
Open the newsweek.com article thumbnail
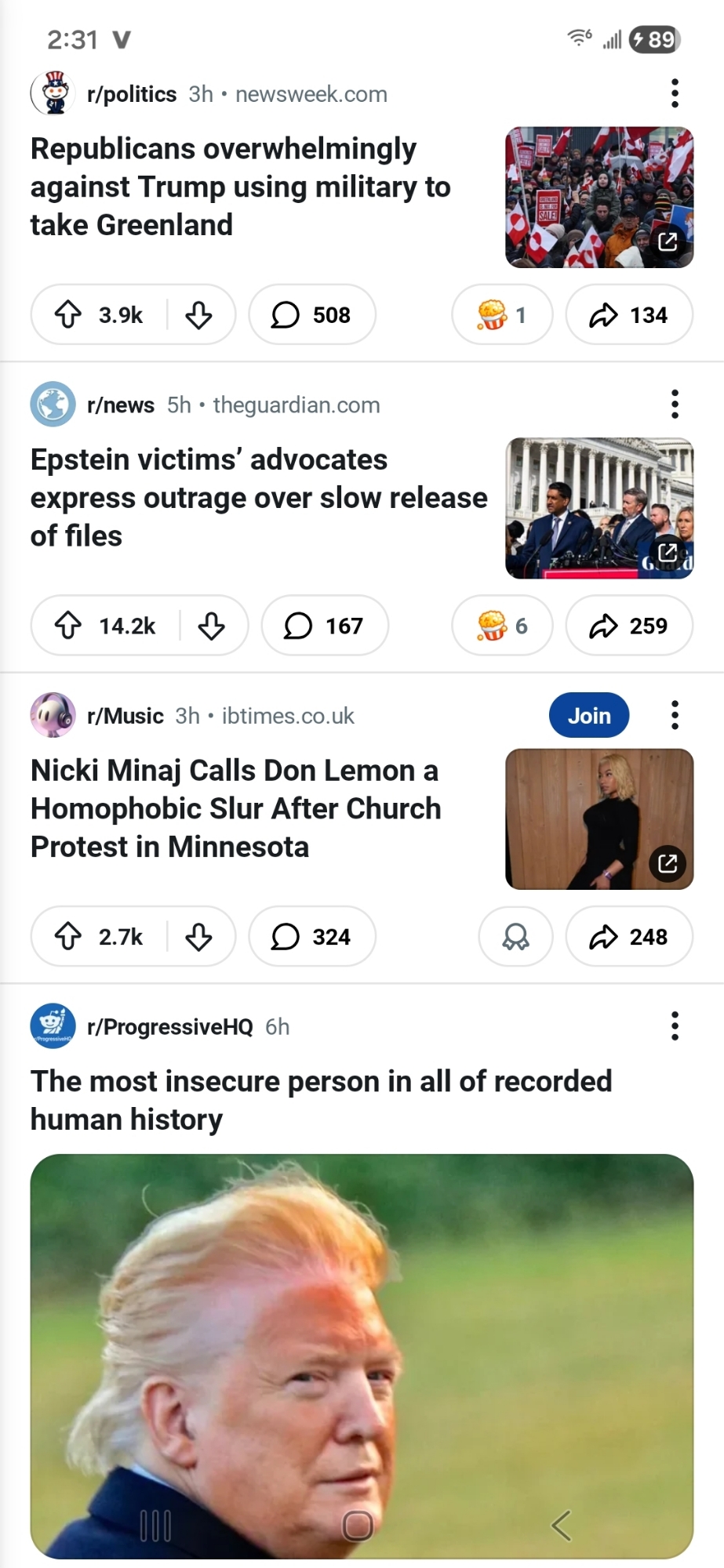pyautogui.click(x=598, y=198)
